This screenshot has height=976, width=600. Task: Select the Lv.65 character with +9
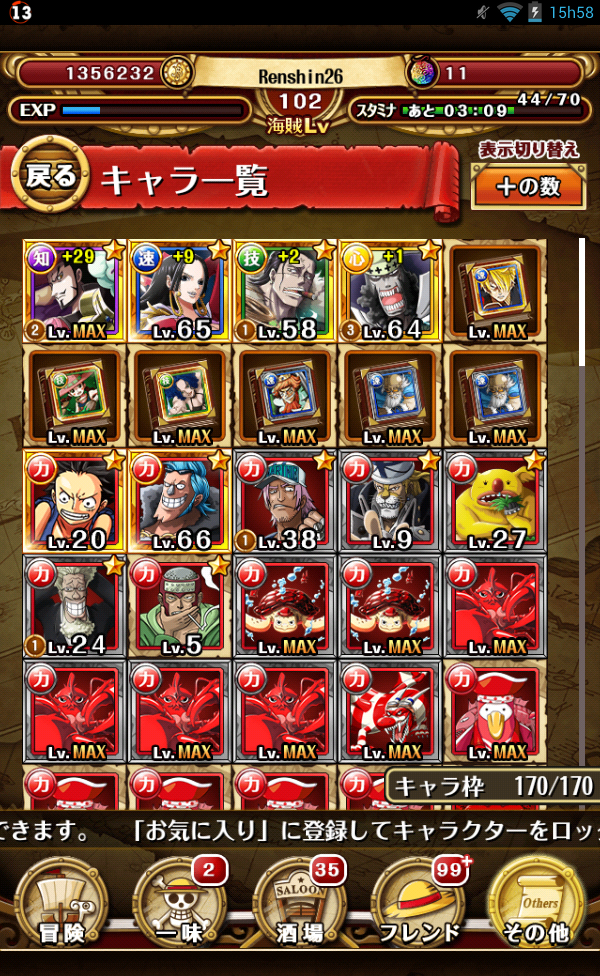[180, 291]
